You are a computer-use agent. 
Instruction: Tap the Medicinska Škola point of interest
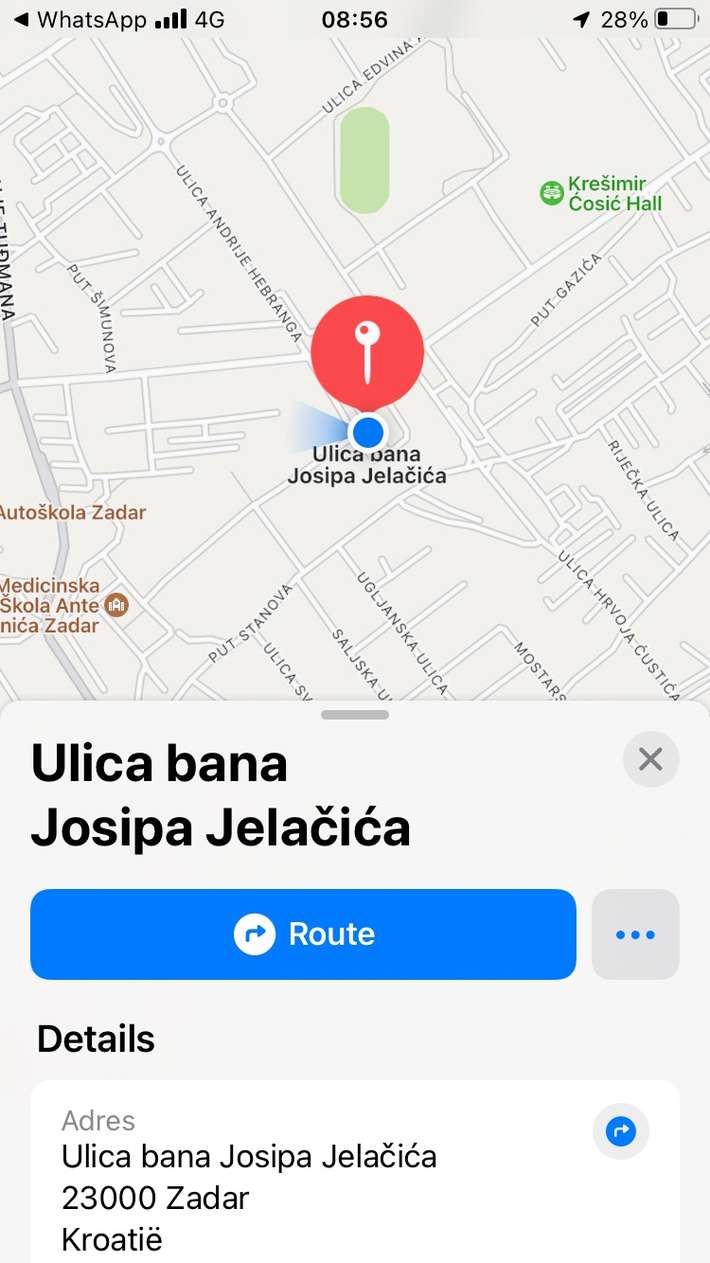pyautogui.click(x=118, y=605)
